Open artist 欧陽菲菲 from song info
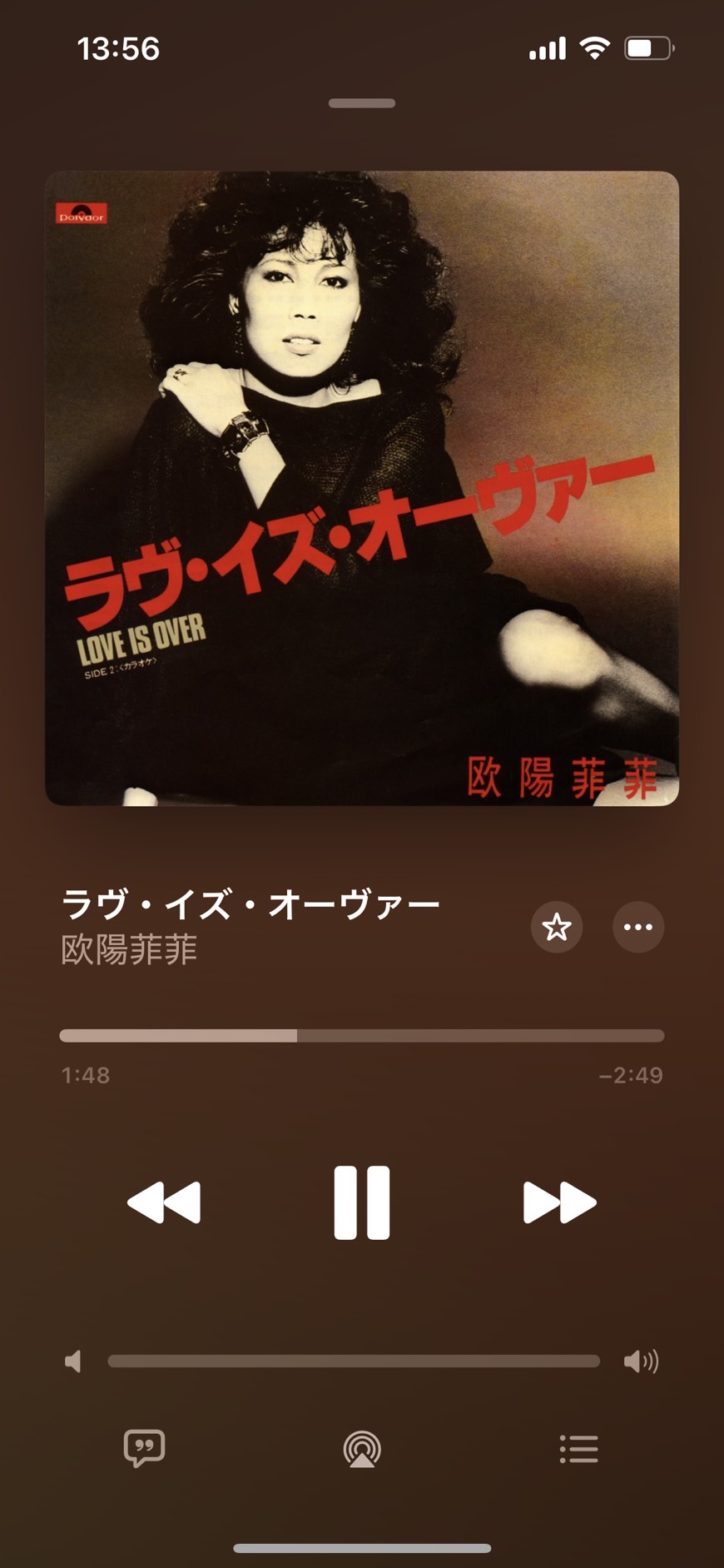The width and height of the screenshot is (724, 1568). click(129, 949)
